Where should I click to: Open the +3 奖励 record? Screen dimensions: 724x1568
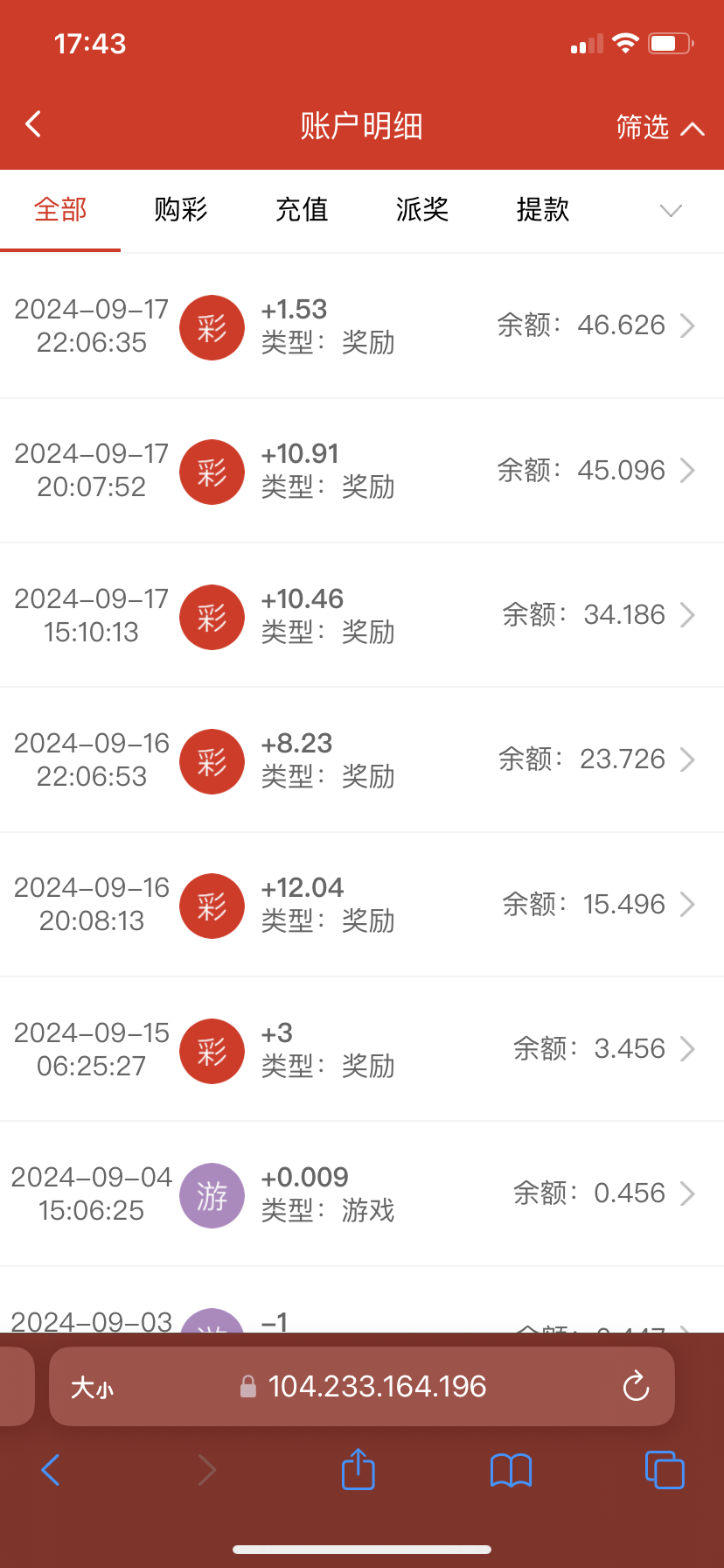click(362, 1049)
